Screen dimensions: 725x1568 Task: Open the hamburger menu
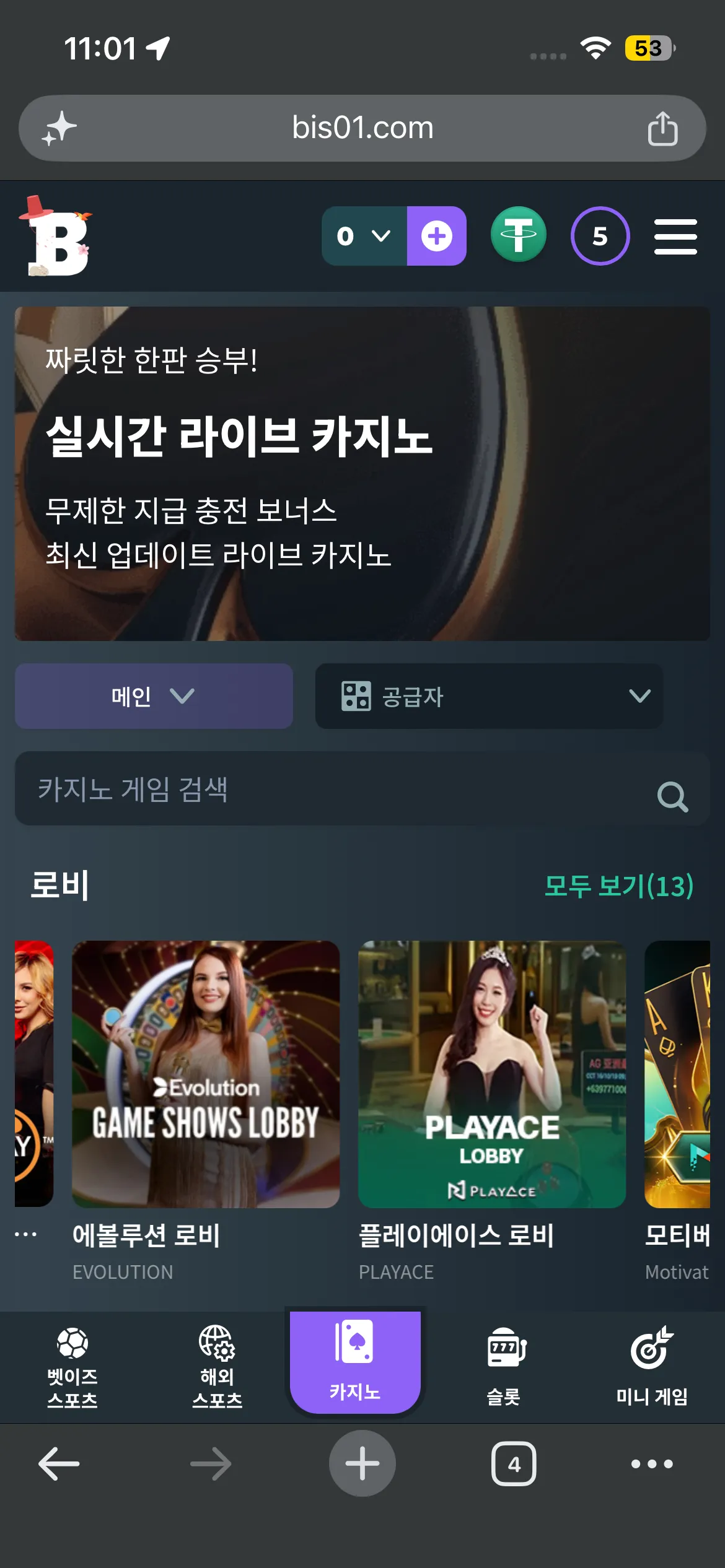(x=675, y=236)
